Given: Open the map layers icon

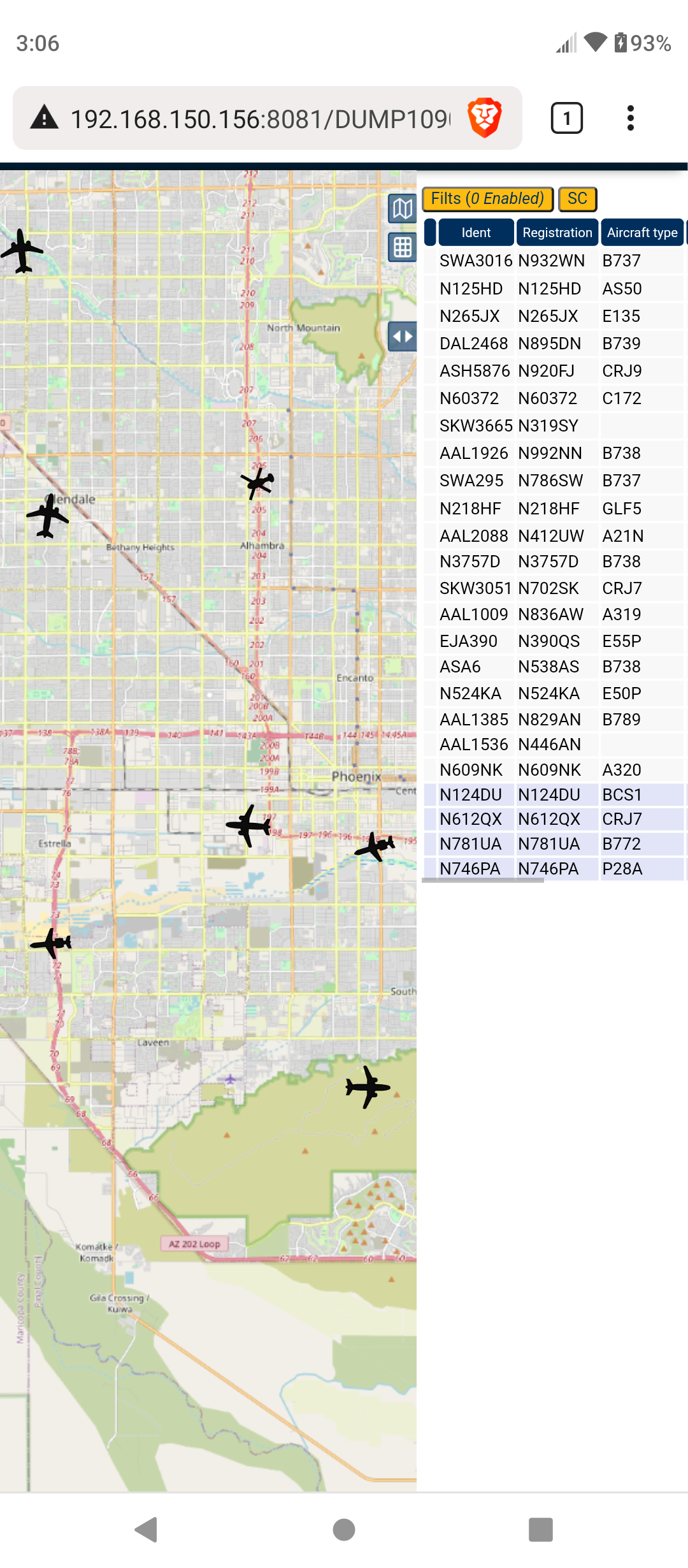Looking at the screenshot, I should tap(403, 208).
